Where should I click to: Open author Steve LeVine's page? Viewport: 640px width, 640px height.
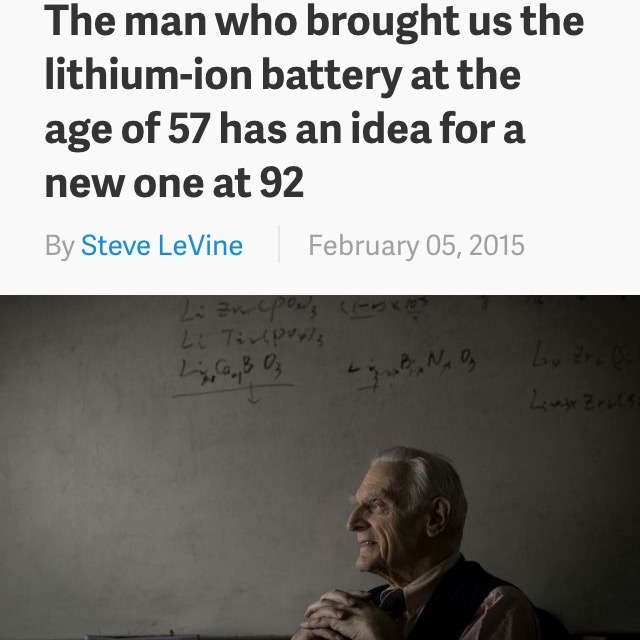tap(161, 245)
